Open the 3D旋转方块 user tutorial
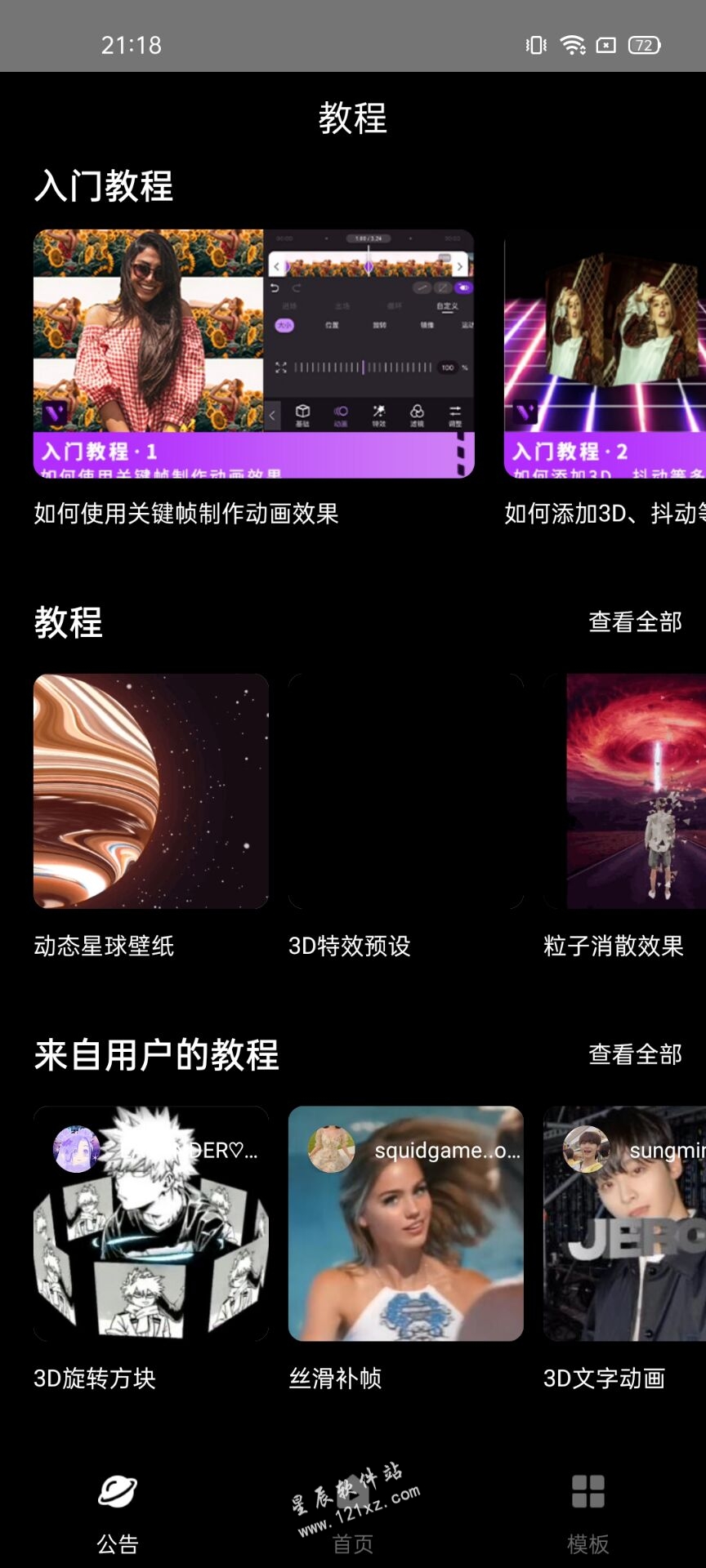 pyautogui.click(x=151, y=1223)
